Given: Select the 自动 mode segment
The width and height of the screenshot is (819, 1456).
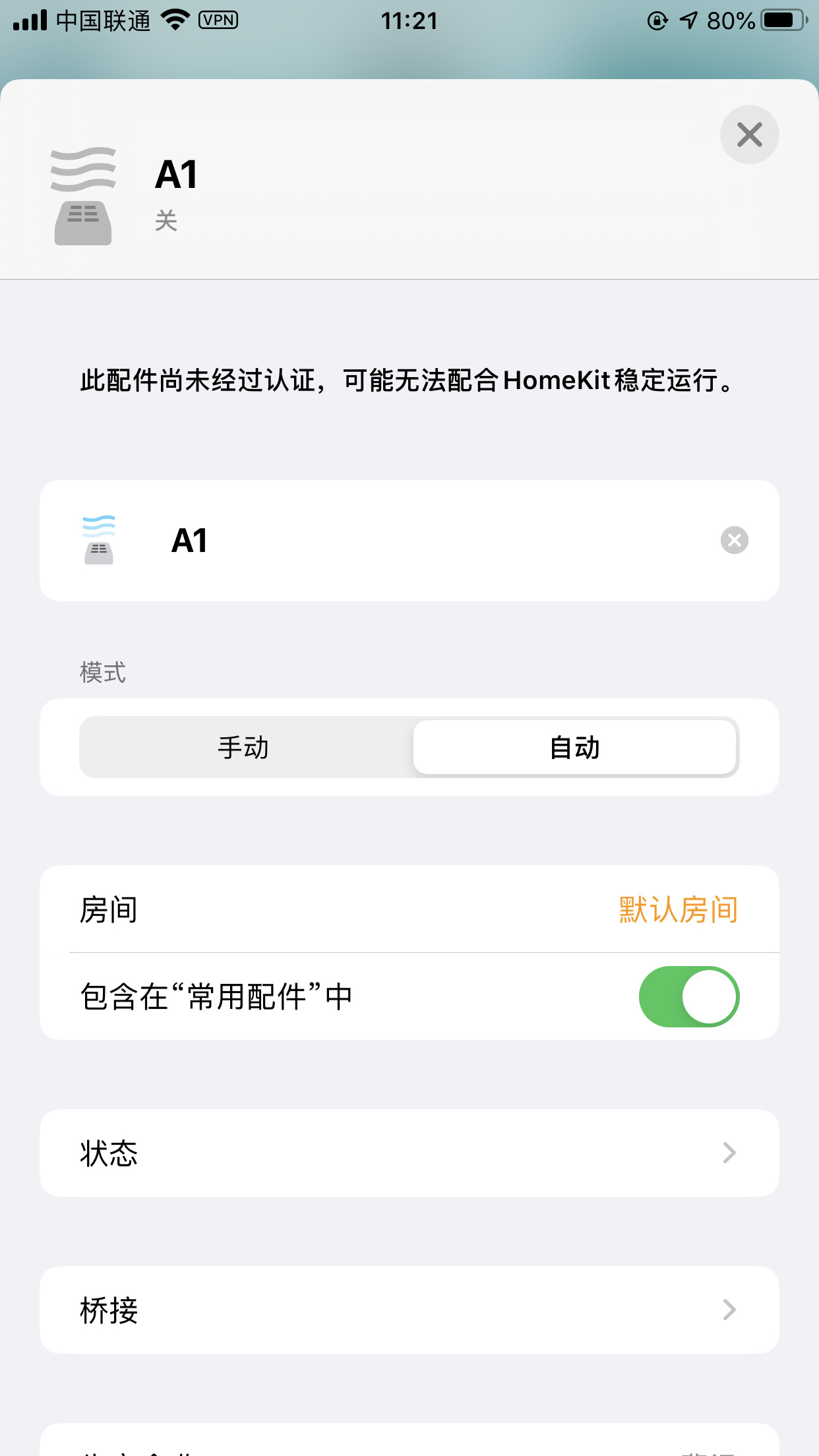Looking at the screenshot, I should (x=574, y=747).
